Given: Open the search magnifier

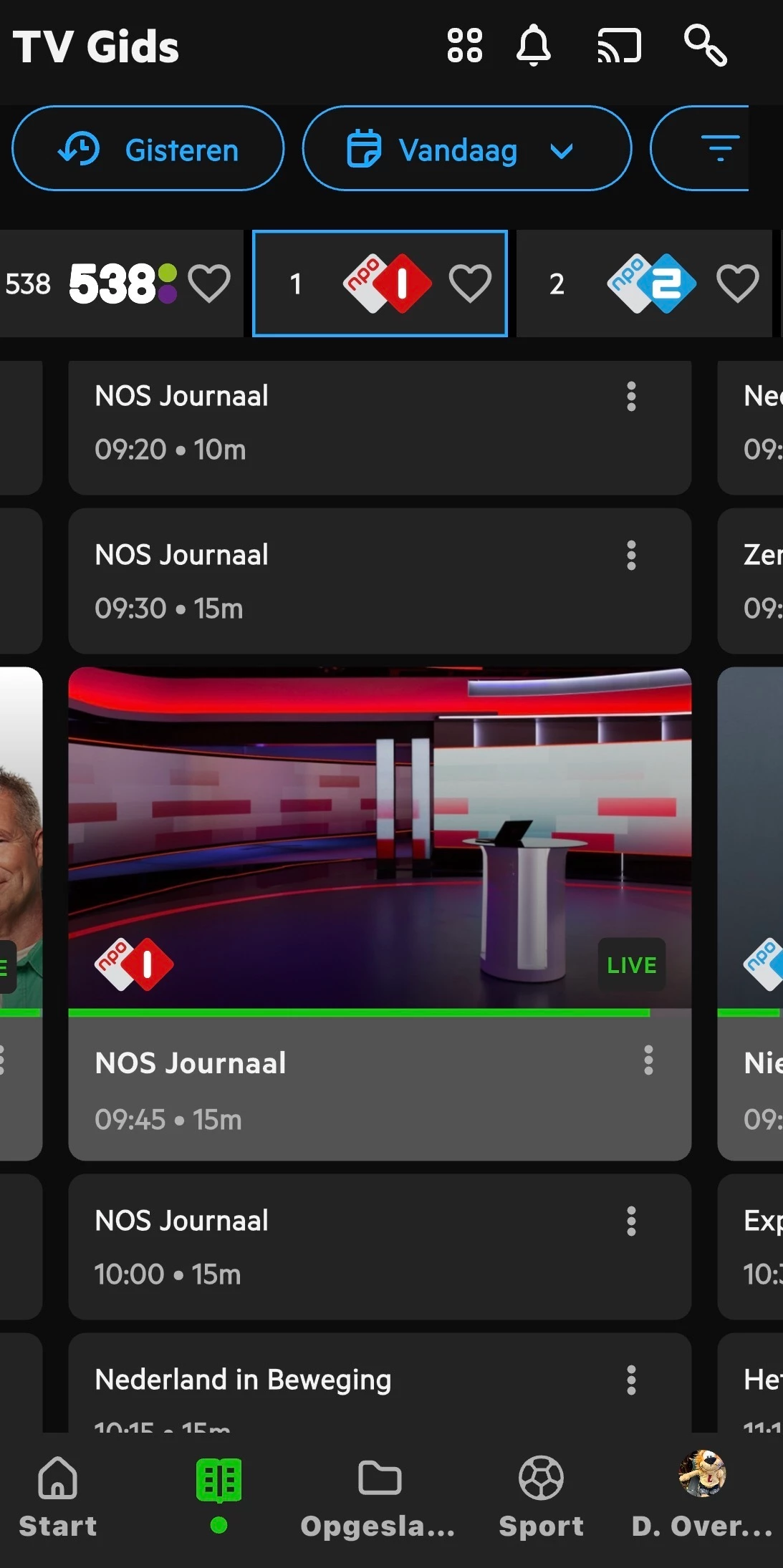Looking at the screenshot, I should pos(706,45).
